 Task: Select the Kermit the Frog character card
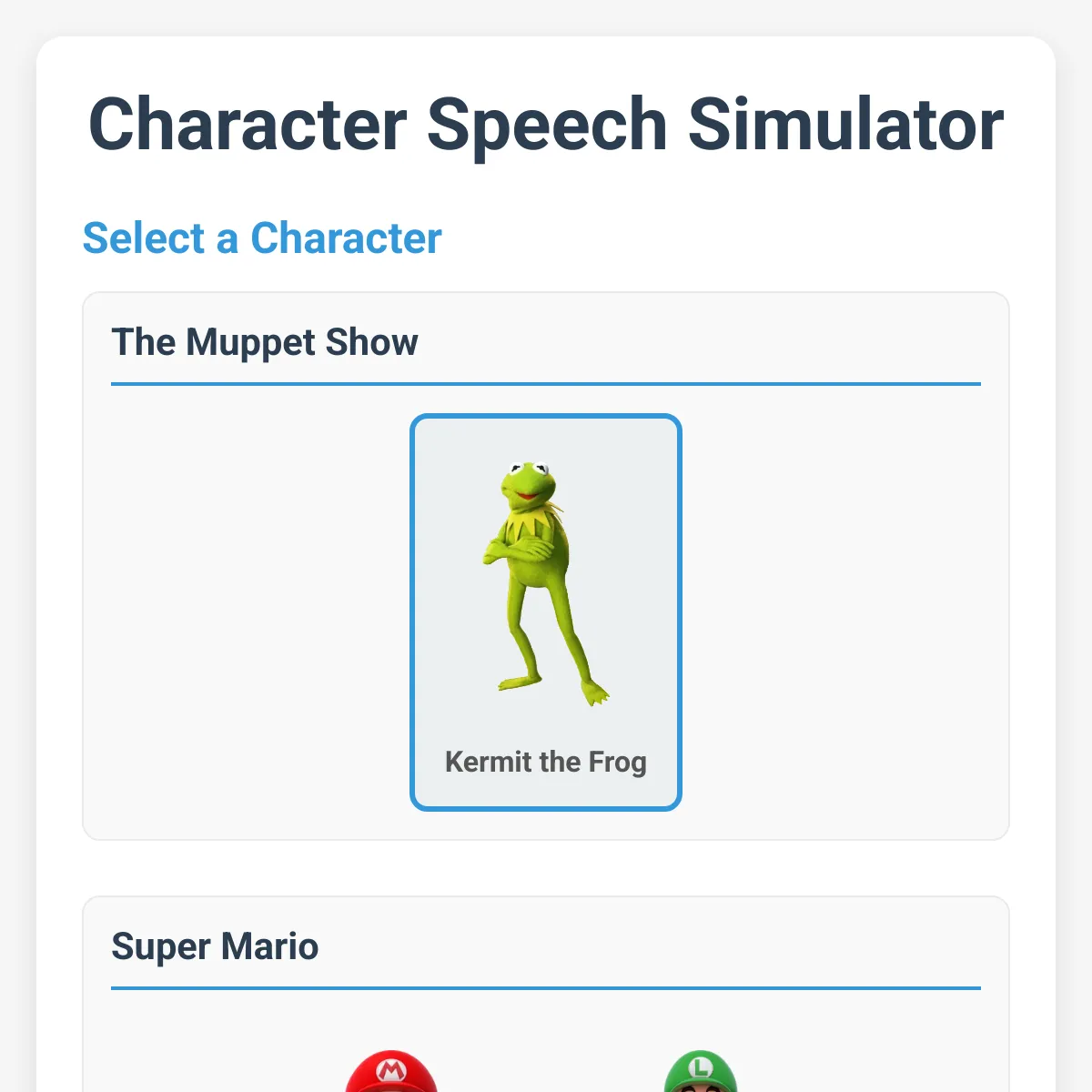tap(545, 612)
